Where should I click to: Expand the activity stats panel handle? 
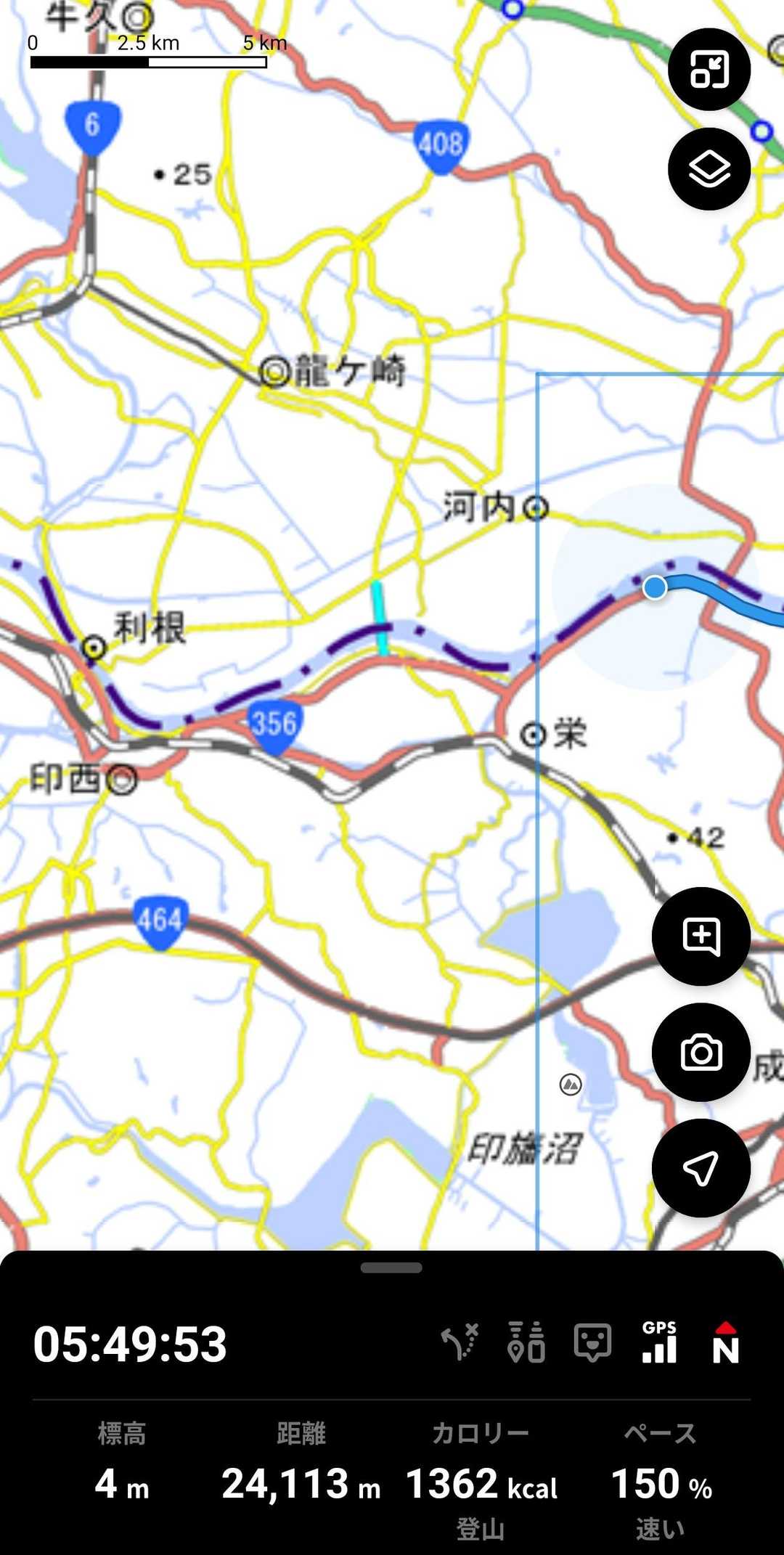(391, 1268)
